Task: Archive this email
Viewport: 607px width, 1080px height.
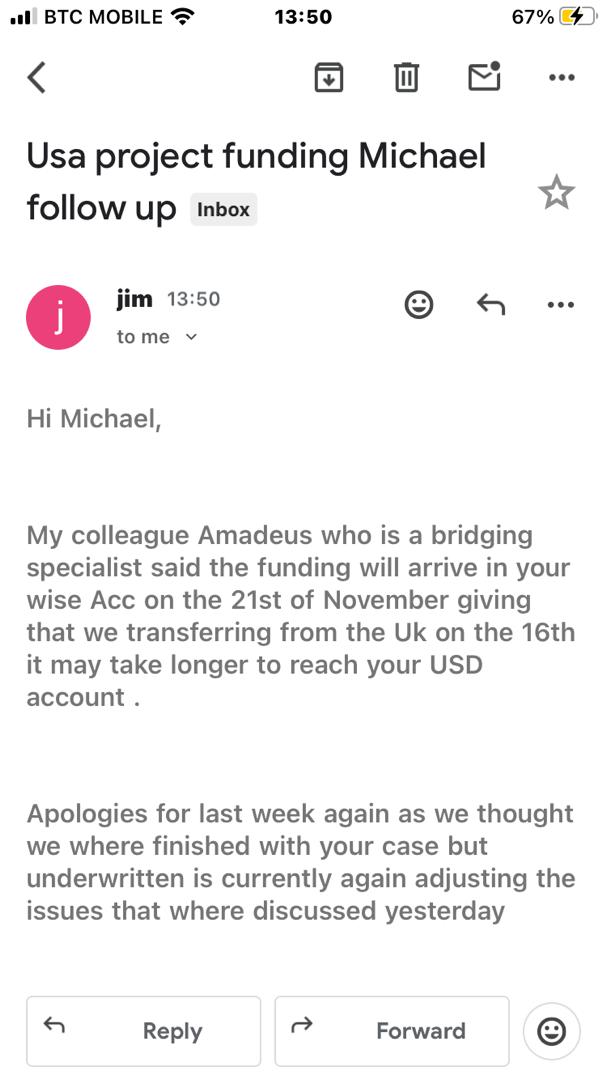Action: (x=328, y=77)
